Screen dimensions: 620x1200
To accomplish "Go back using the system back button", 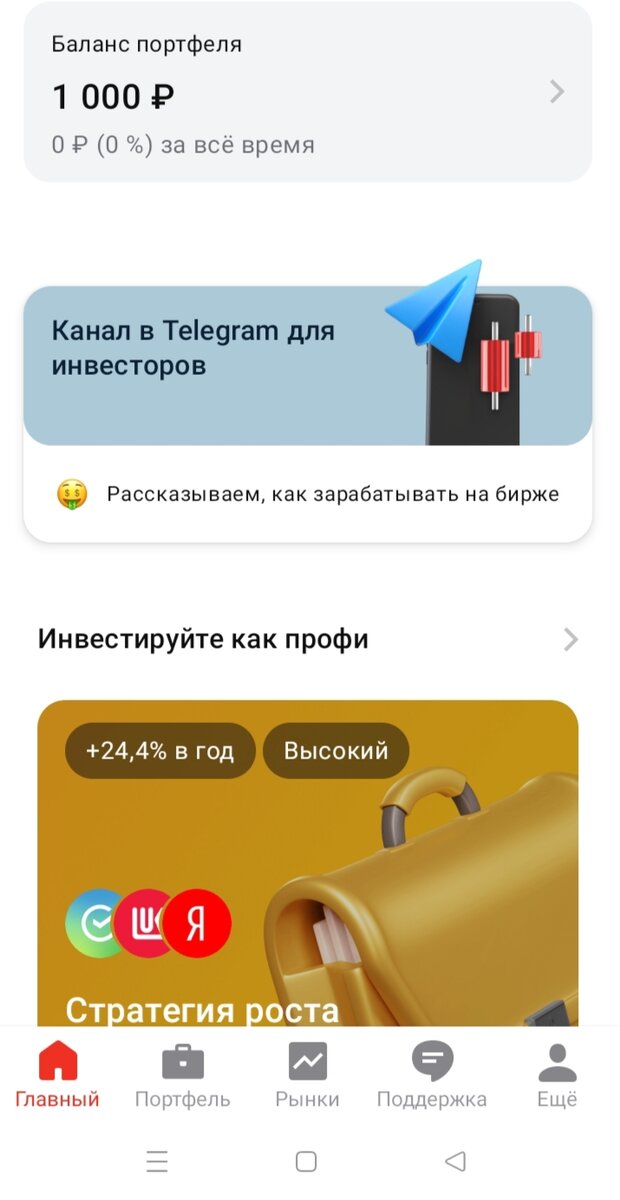I will [x=455, y=1161].
